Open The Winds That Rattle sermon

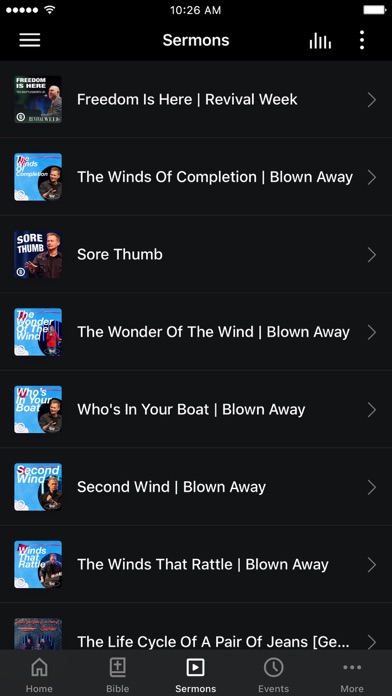click(x=196, y=565)
